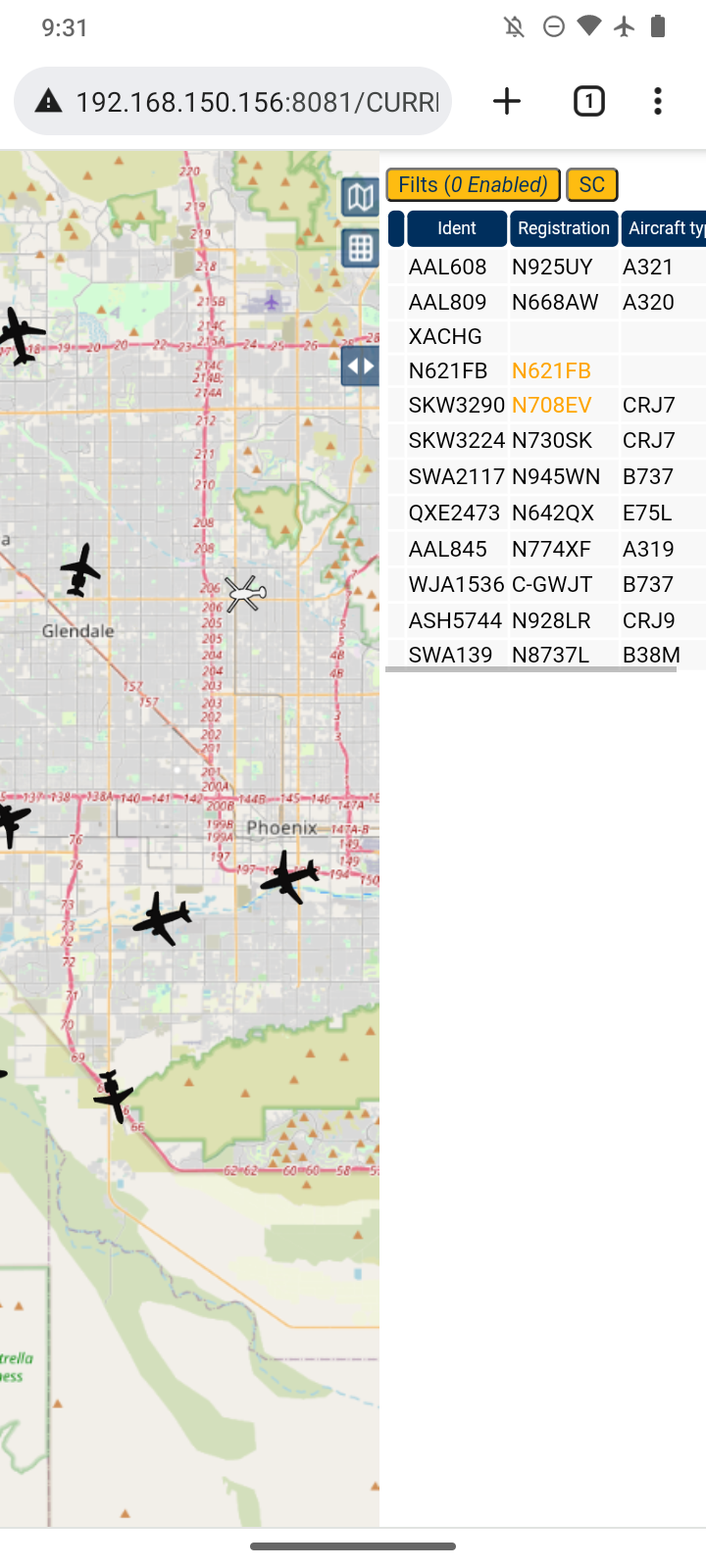Select the SWA2117 flight row
Viewport: 706px width, 1568px height.
pos(546,476)
